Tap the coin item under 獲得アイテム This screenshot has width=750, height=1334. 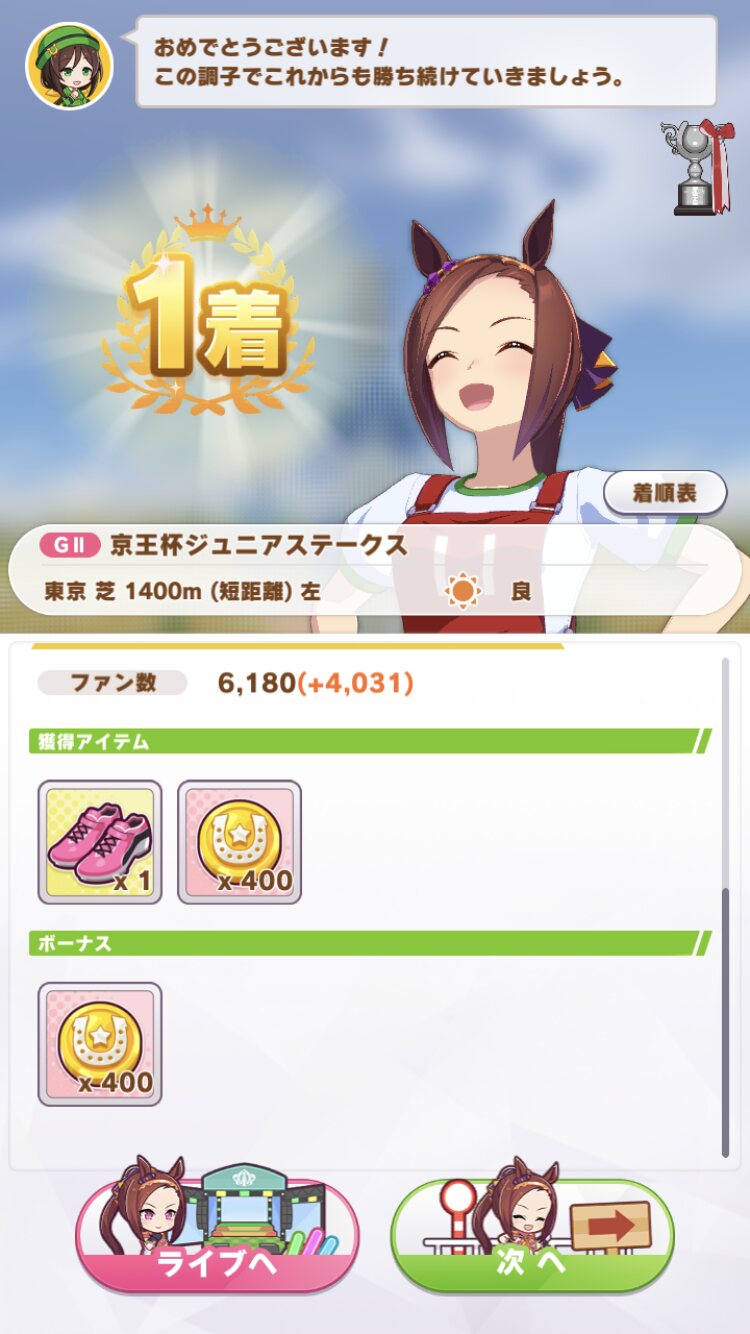(239, 842)
